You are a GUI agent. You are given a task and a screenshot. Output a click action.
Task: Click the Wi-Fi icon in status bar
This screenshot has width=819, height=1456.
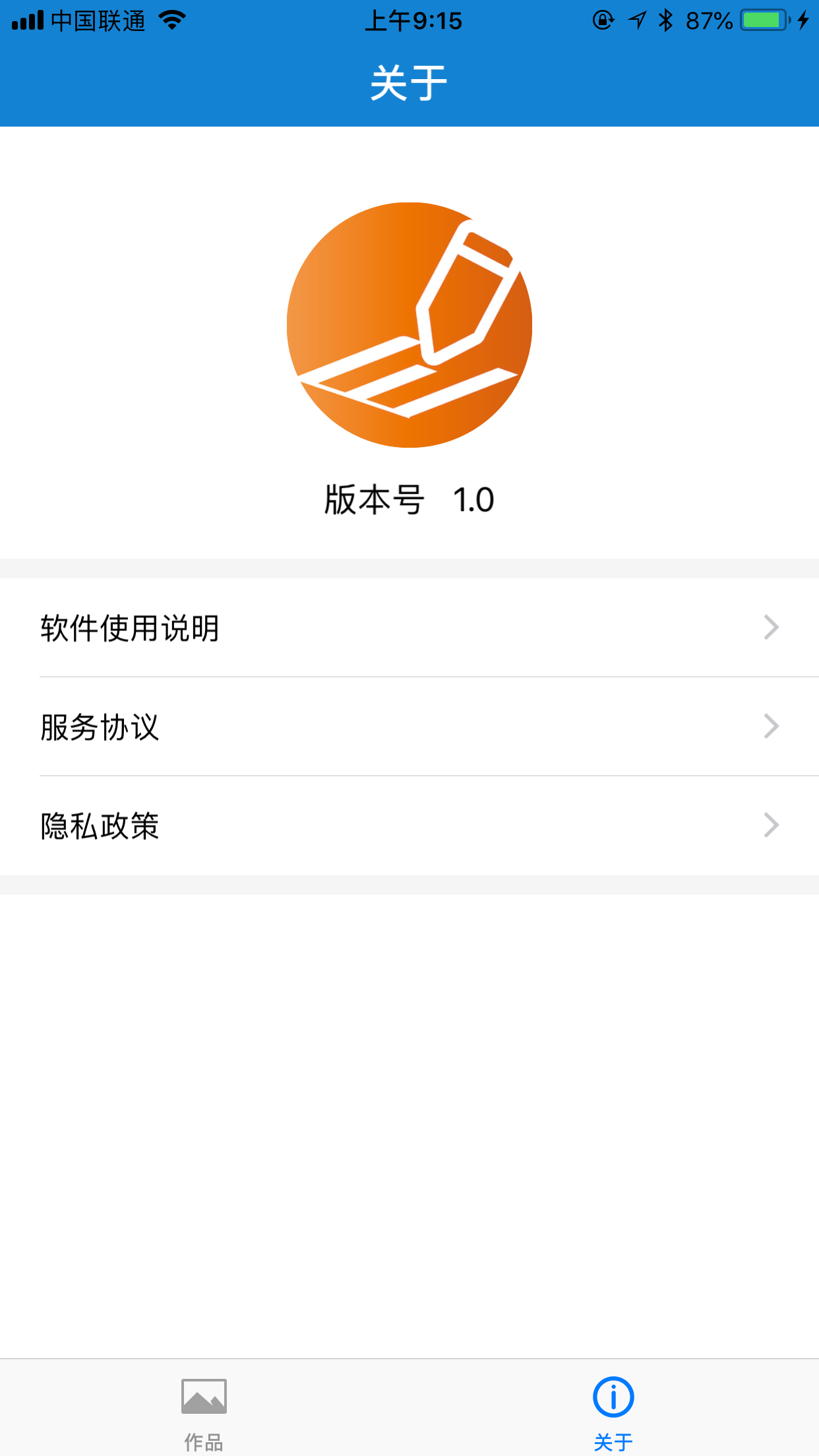[x=170, y=20]
